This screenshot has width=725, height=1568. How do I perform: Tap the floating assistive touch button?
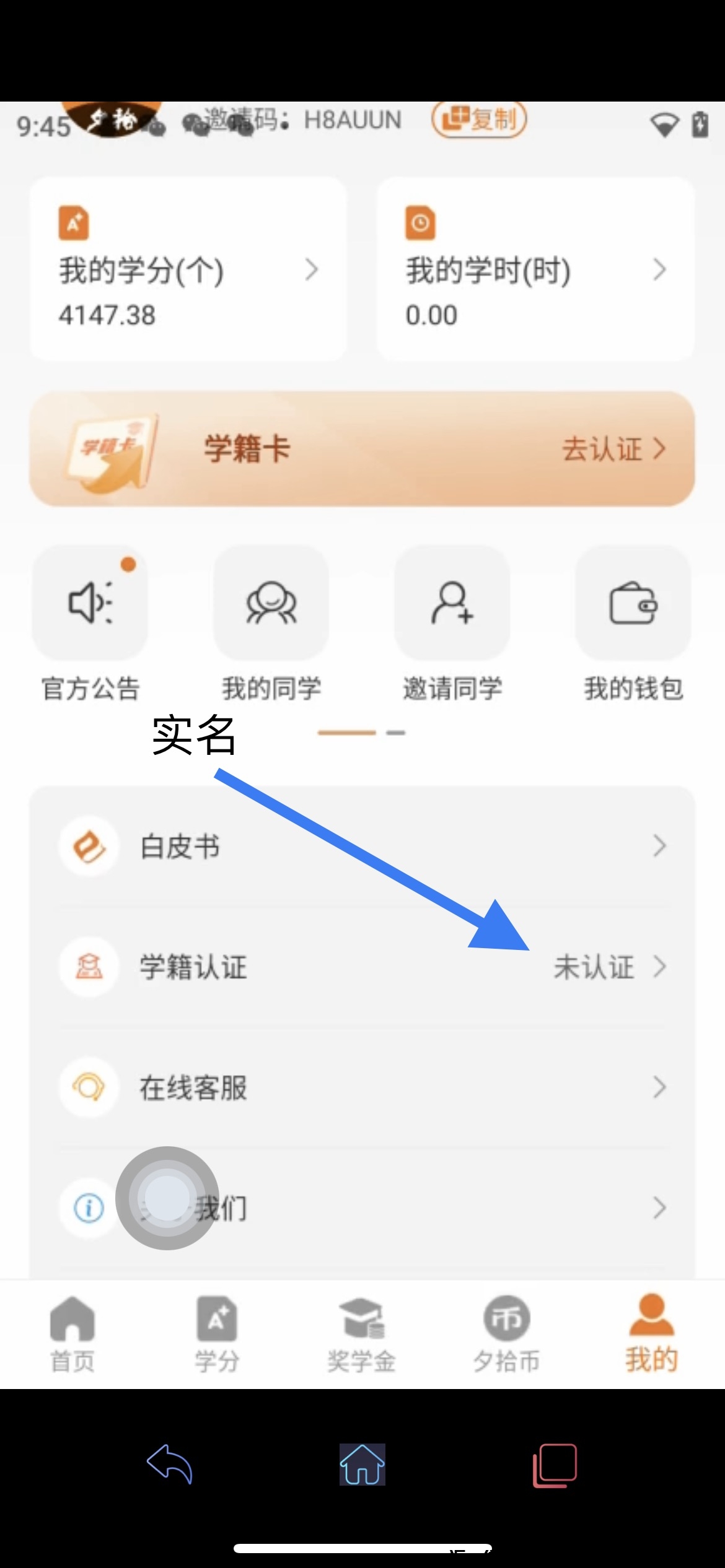pyautogui.click(x=167, y=1197)
